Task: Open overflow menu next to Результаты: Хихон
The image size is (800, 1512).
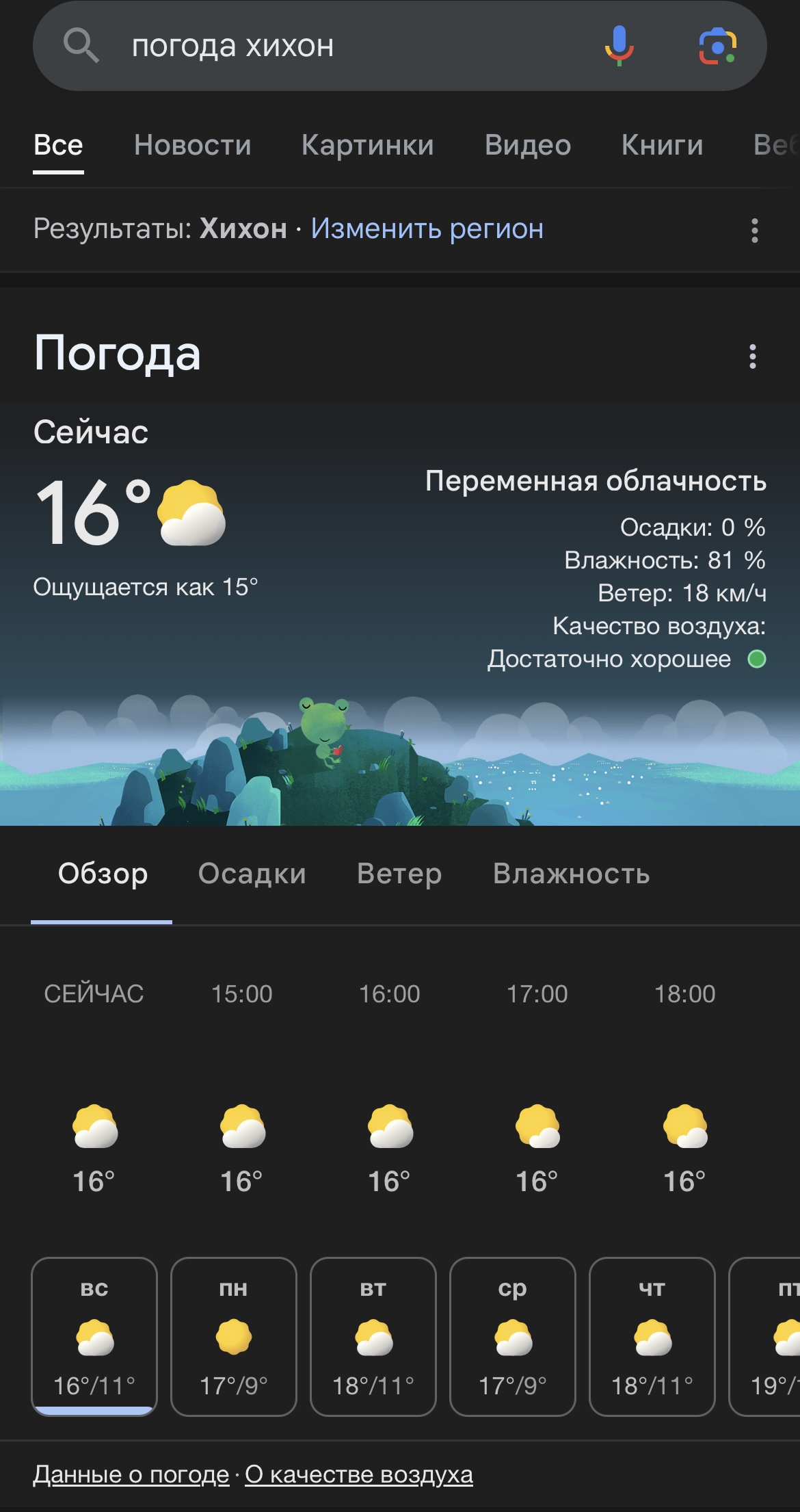Action: (754, 231)
